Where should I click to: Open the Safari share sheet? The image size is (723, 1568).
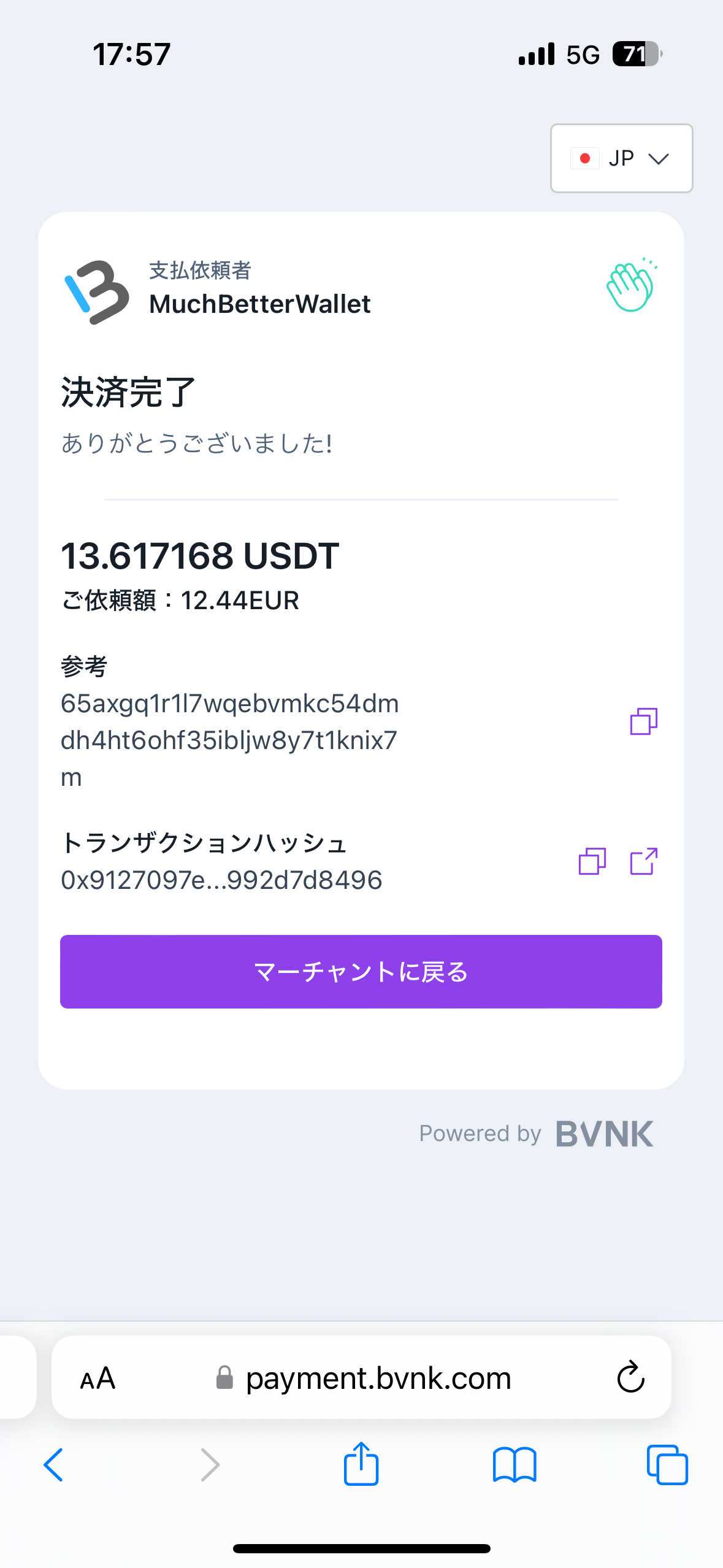pos(361,1463)
